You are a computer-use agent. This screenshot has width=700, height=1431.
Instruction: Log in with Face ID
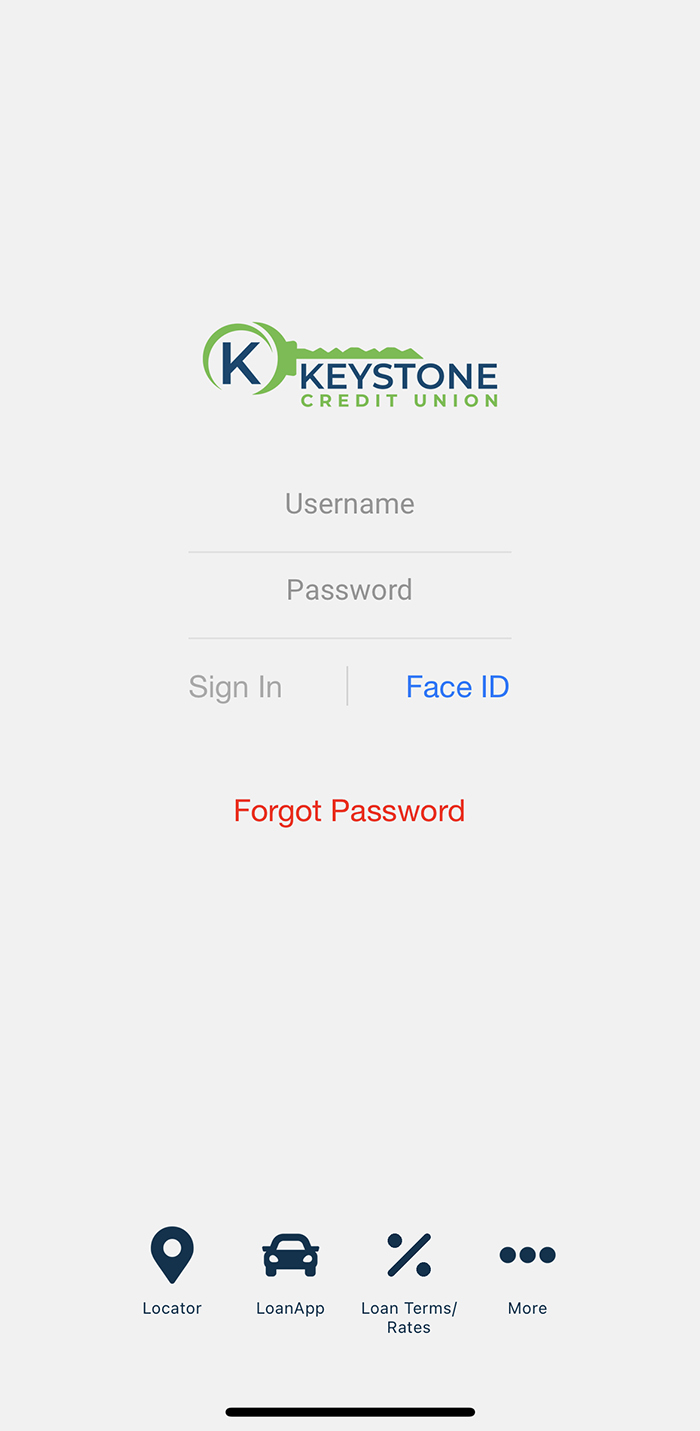(457, 687)
